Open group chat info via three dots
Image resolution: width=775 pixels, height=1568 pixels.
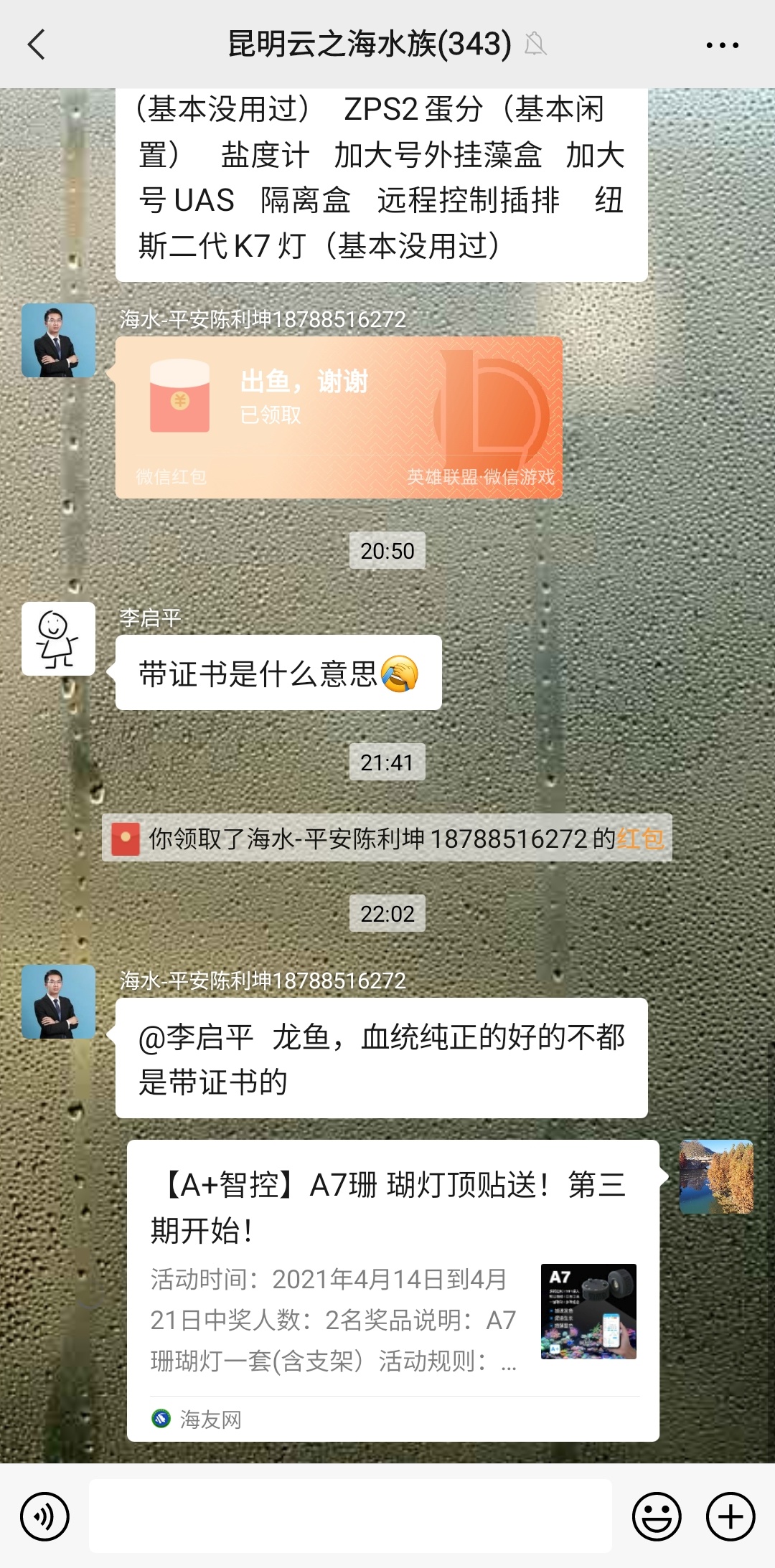pos(722,44)
